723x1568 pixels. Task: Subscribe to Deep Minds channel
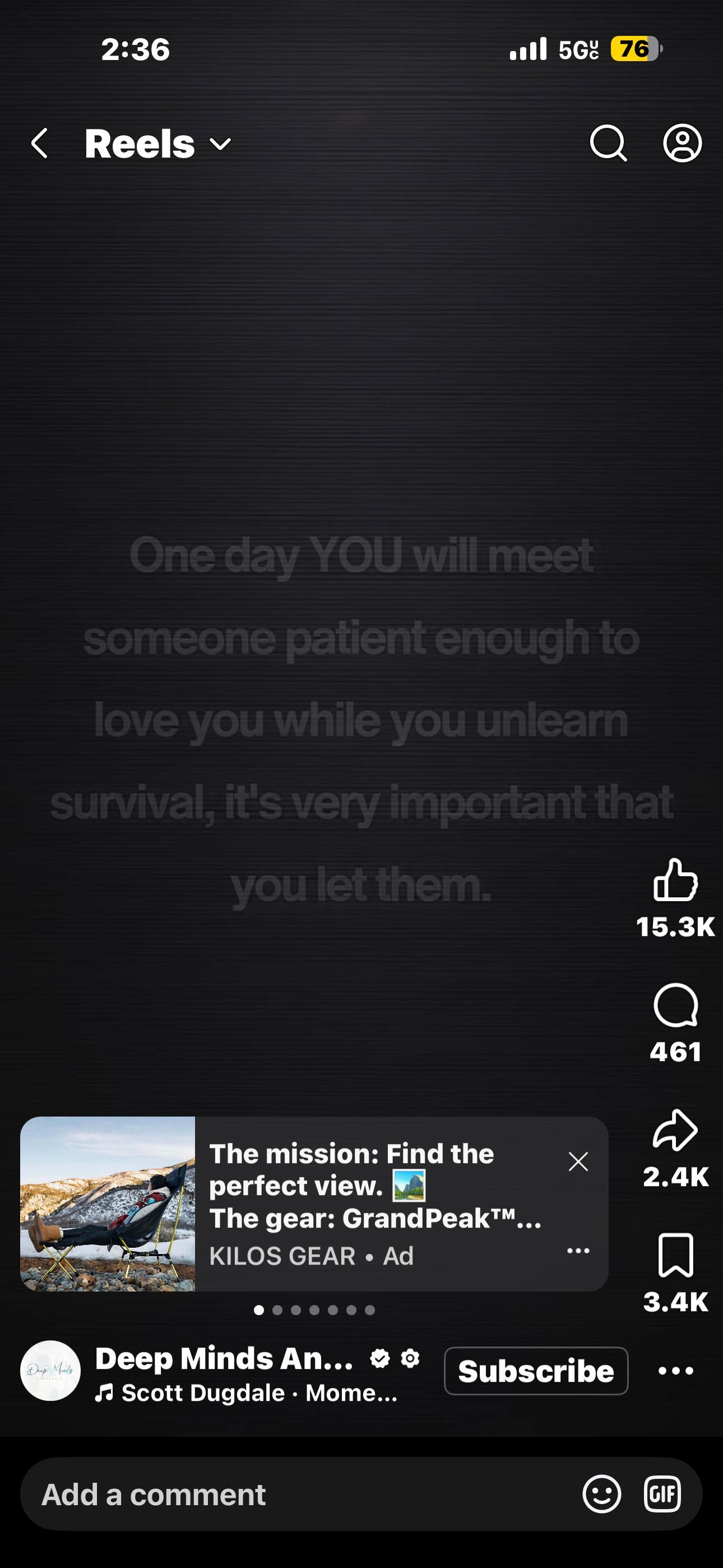(536, 1371)
